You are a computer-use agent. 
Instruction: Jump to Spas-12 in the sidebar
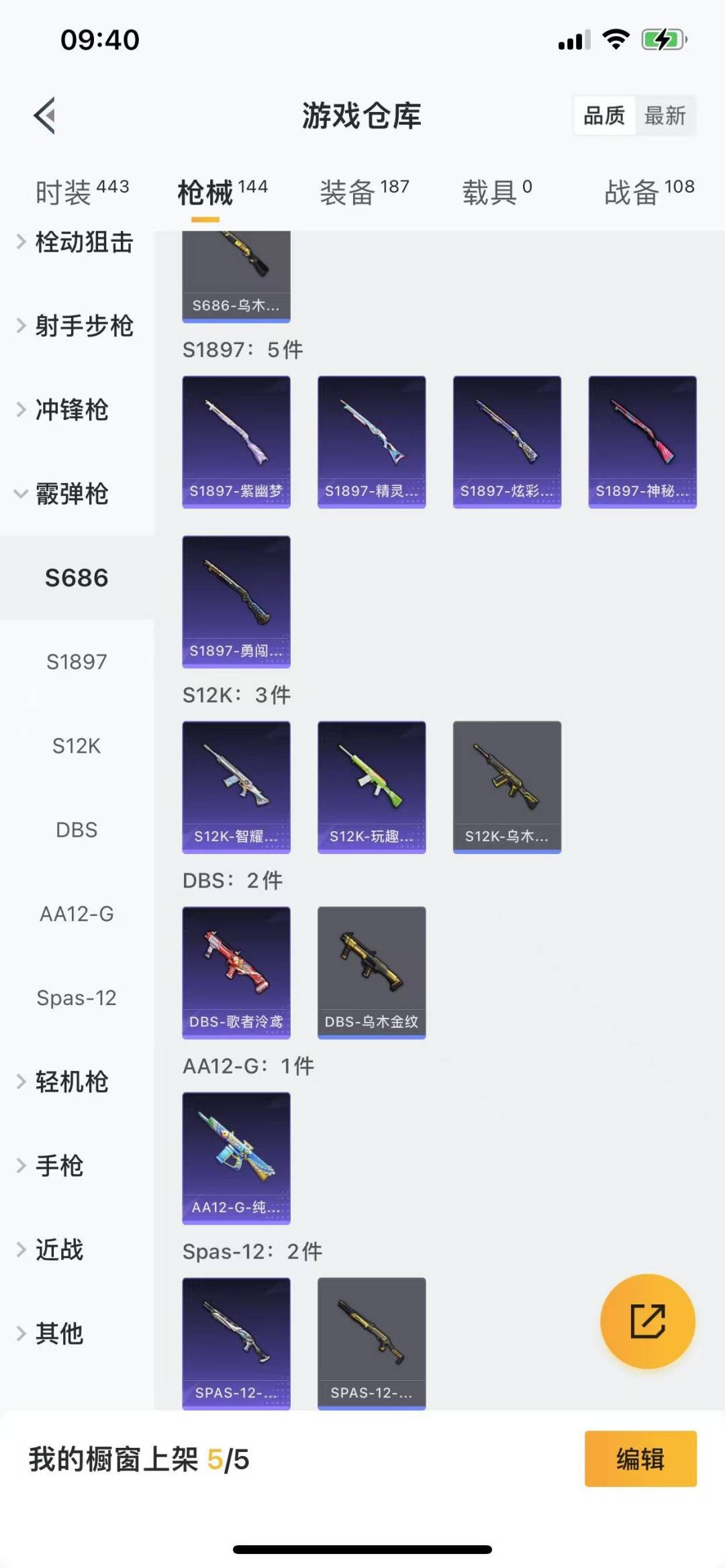coord(77,998)
